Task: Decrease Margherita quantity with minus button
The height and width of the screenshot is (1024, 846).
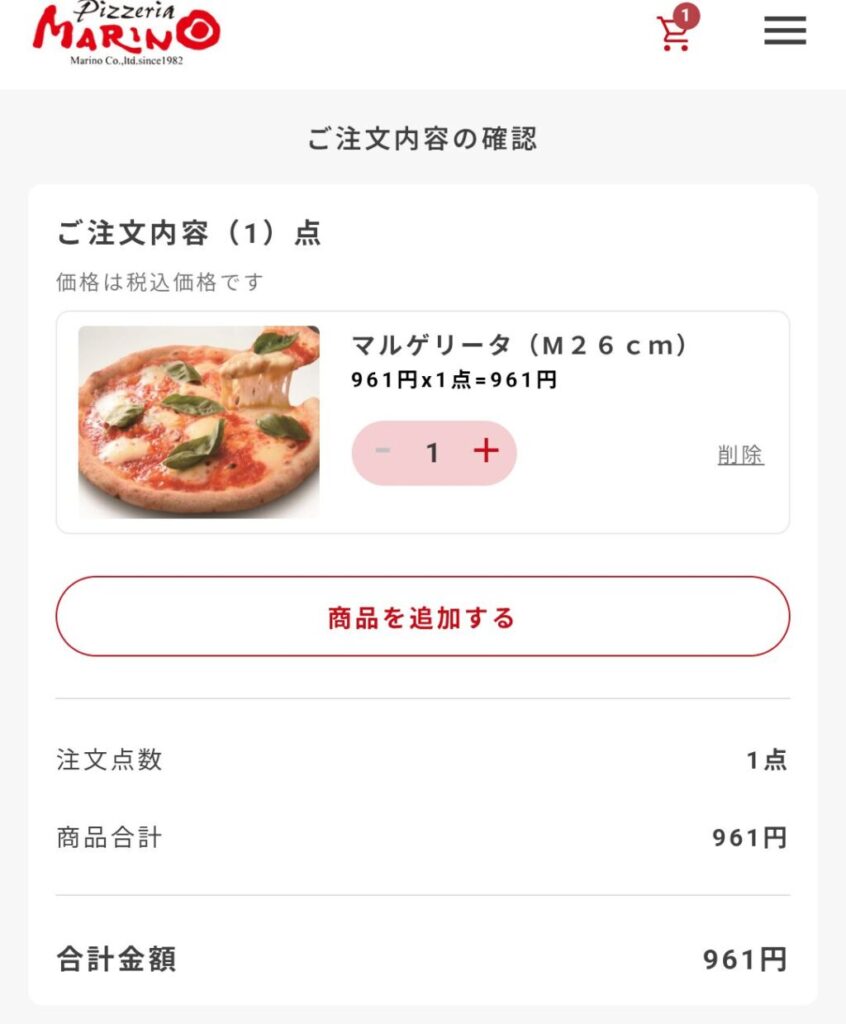Action: coord(382,452)
